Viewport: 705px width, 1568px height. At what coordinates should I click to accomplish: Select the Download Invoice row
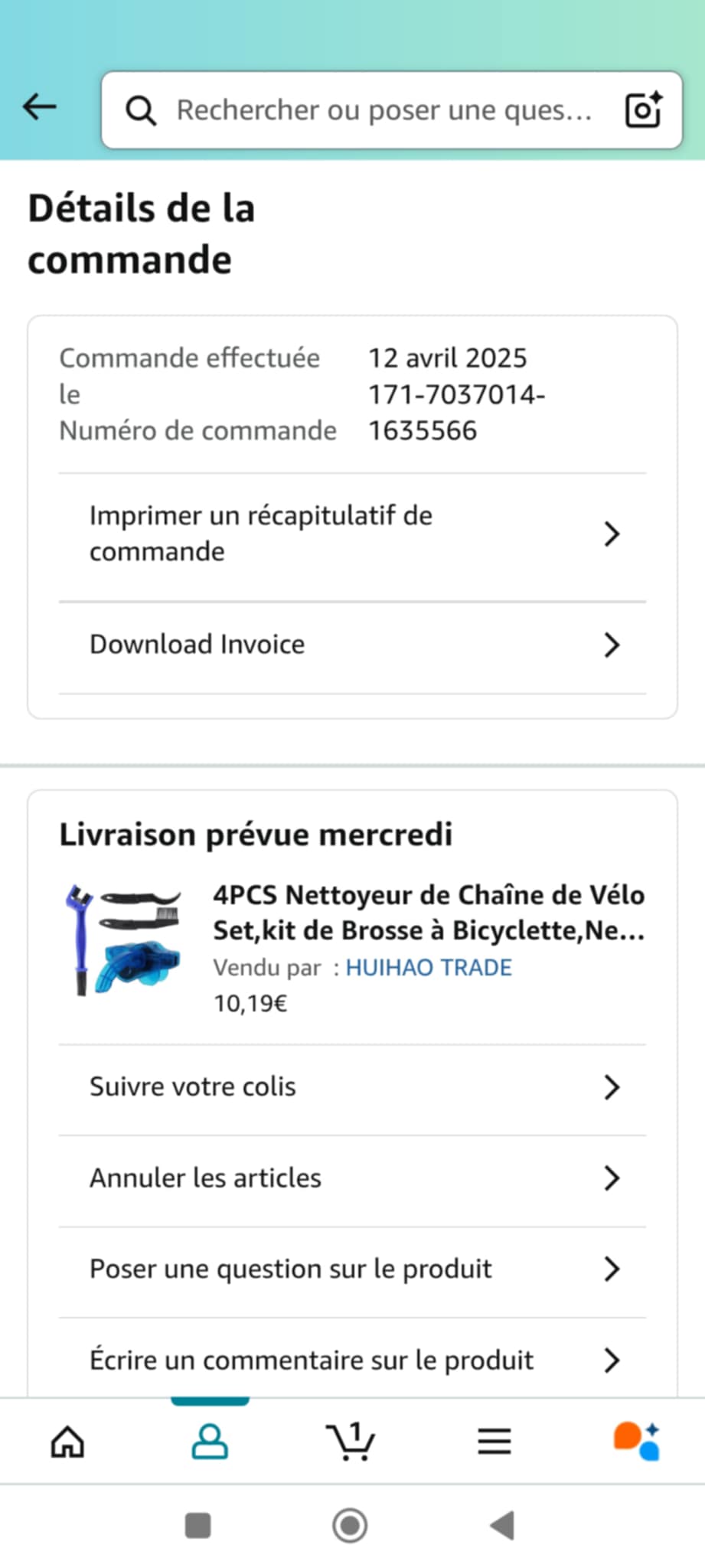pos(352,645)
